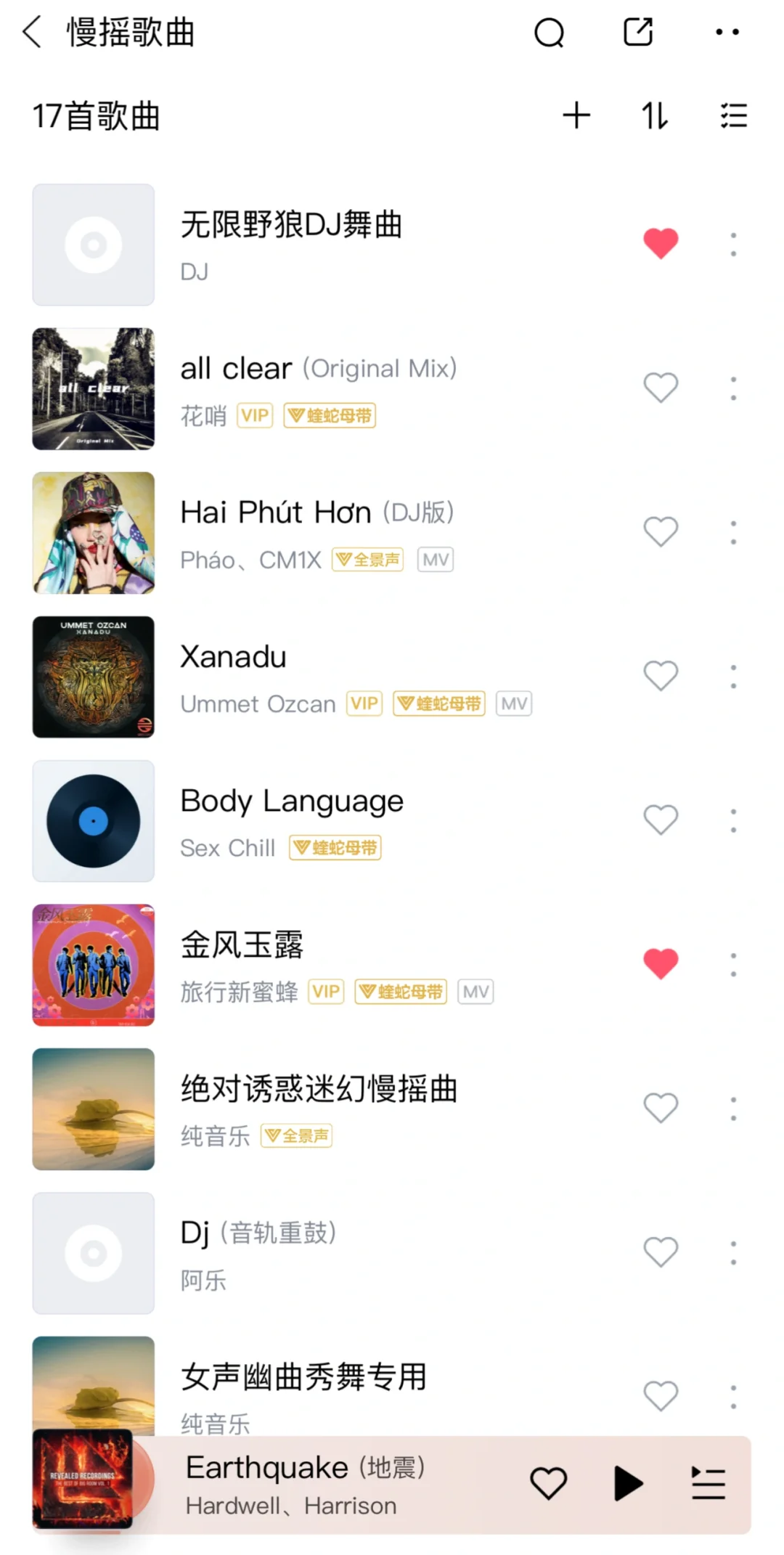Open the top overflow menu
The height and width of the screenshot is (1555, 784).
coord(727,33)
